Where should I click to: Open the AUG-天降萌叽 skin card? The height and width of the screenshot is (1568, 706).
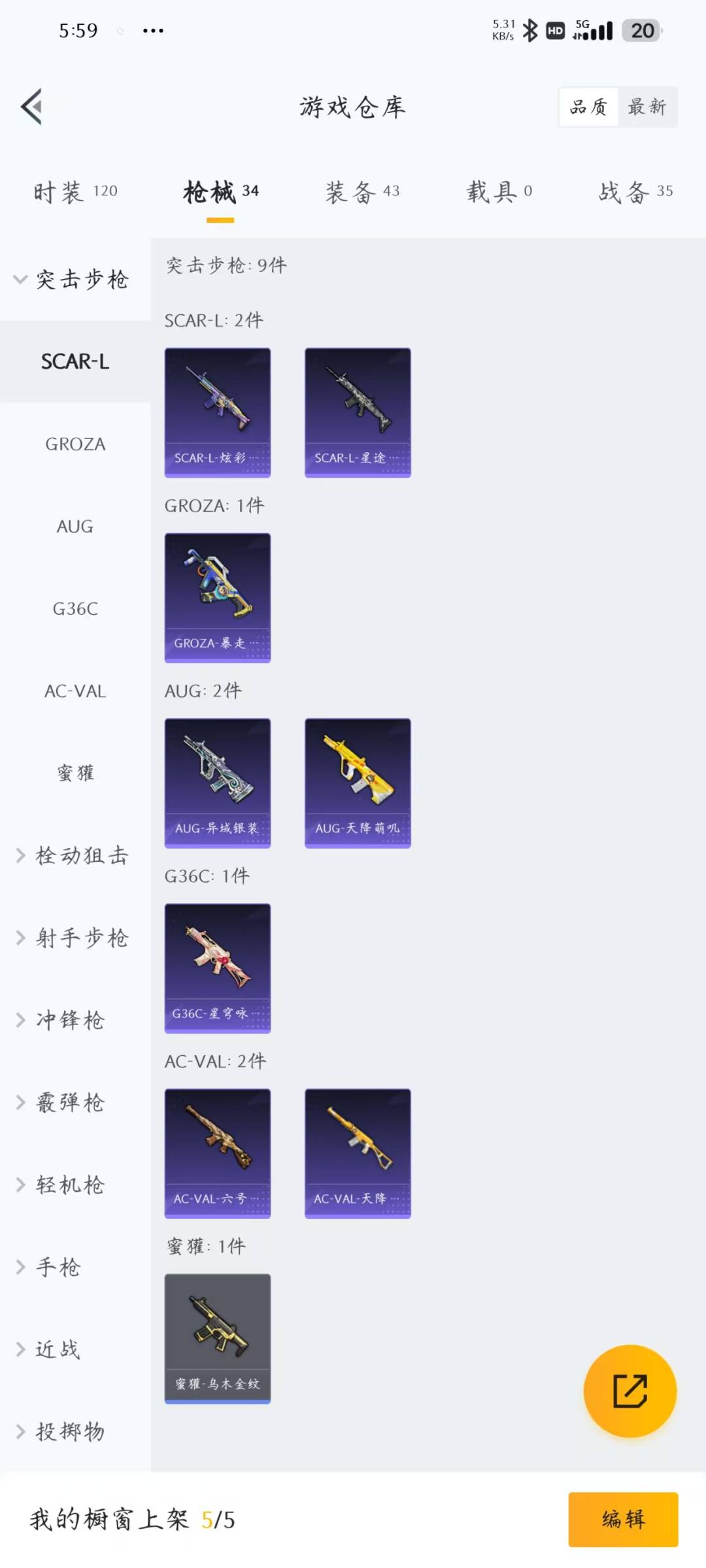pyautogui.click(x=358, y=783)
